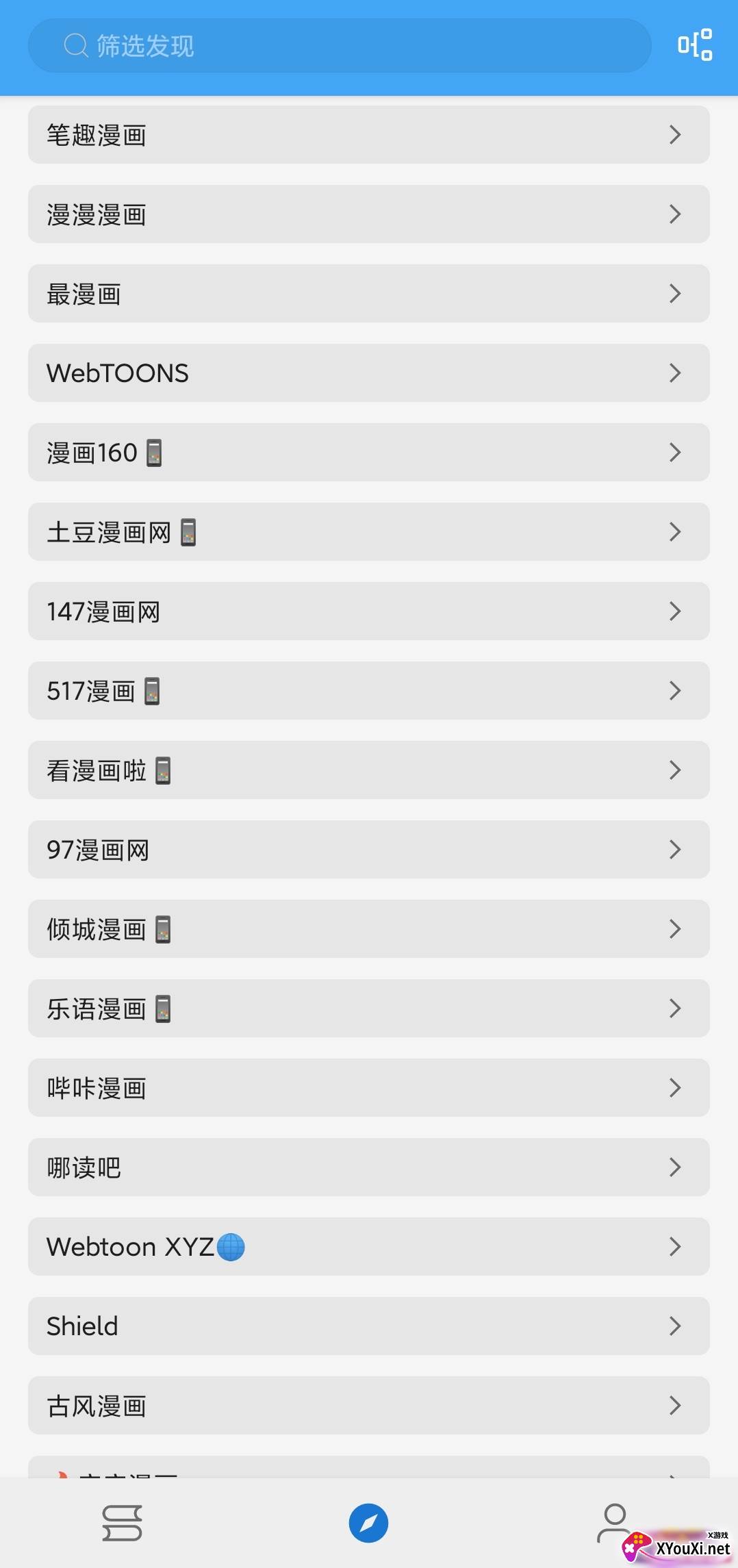Tap the phone icon beside 漫画160
This screenshot has width=738, height=1568.
tap(155, 452)
